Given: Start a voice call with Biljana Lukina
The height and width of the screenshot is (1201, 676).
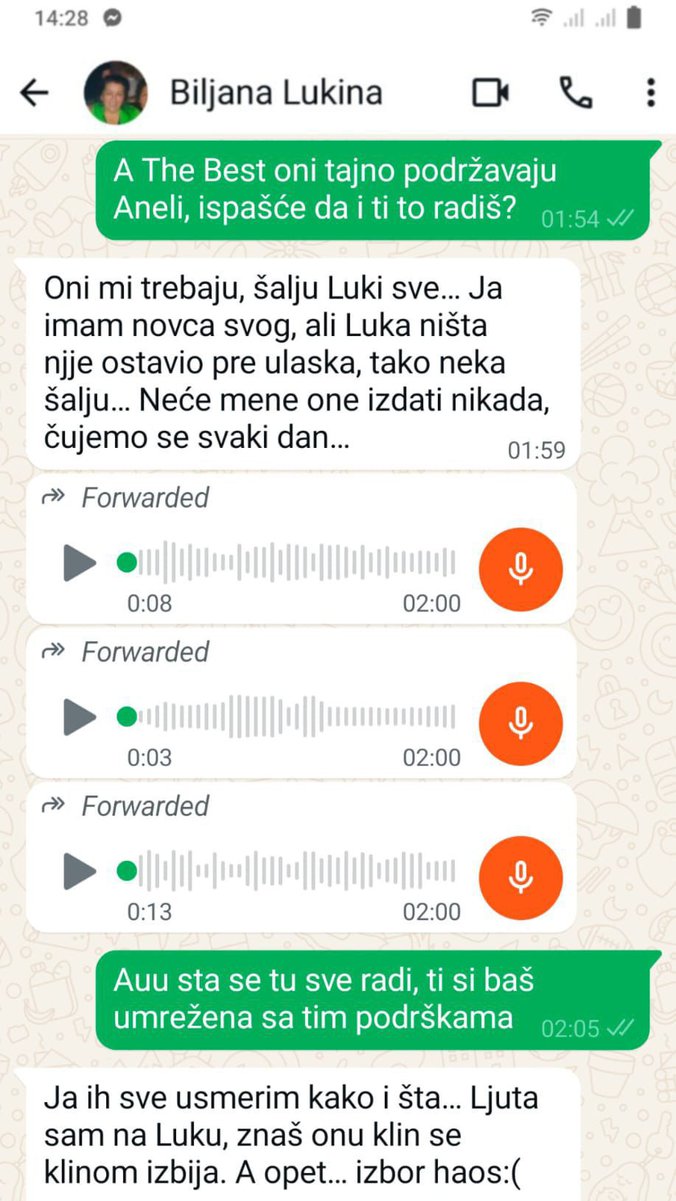Looking at the screenshot, I should coord(575,93).
